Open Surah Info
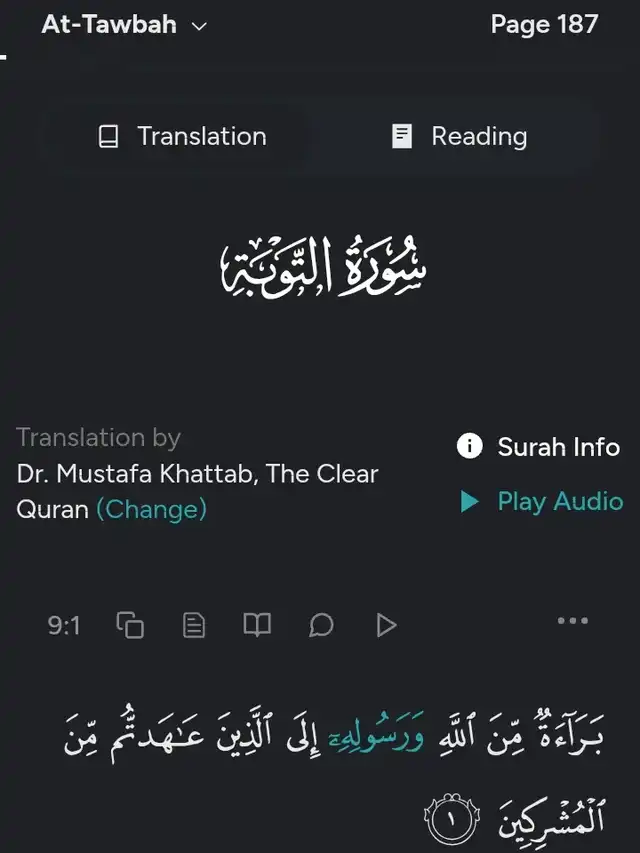This screenshot has height=853, width=640. coord(540,447)
